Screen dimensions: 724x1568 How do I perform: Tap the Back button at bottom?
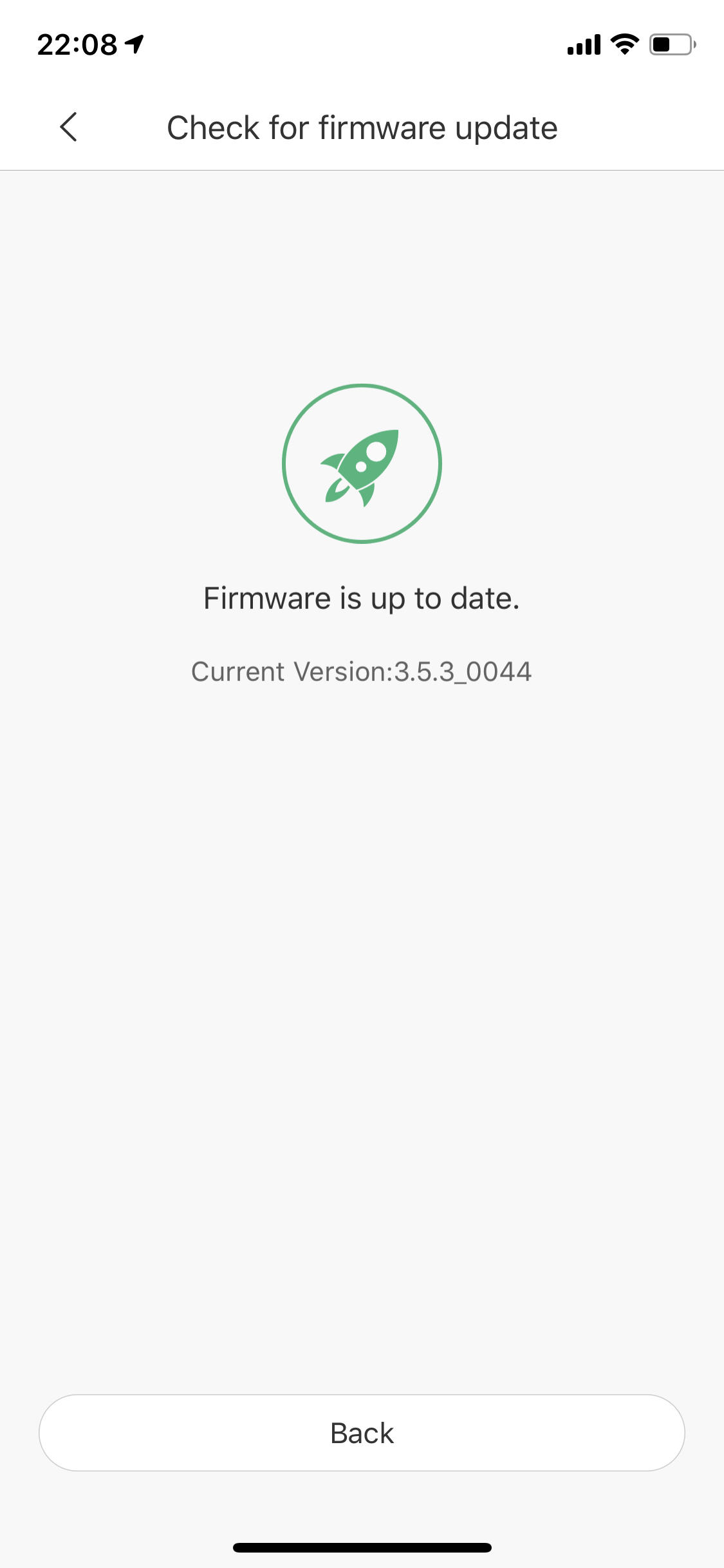point(362,1433)
